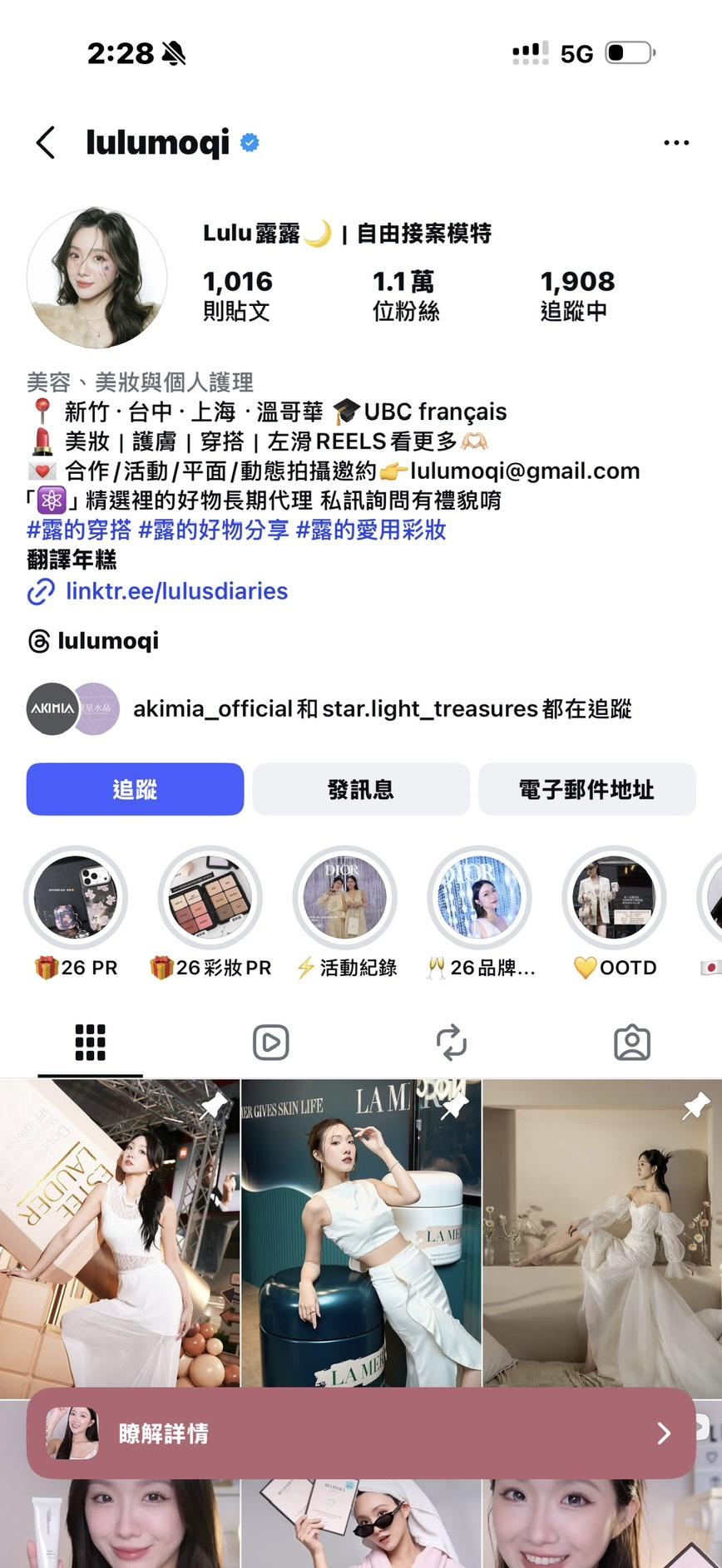
Task: View the 1.1萬 位粉絲 followers list
Action: 405,295
